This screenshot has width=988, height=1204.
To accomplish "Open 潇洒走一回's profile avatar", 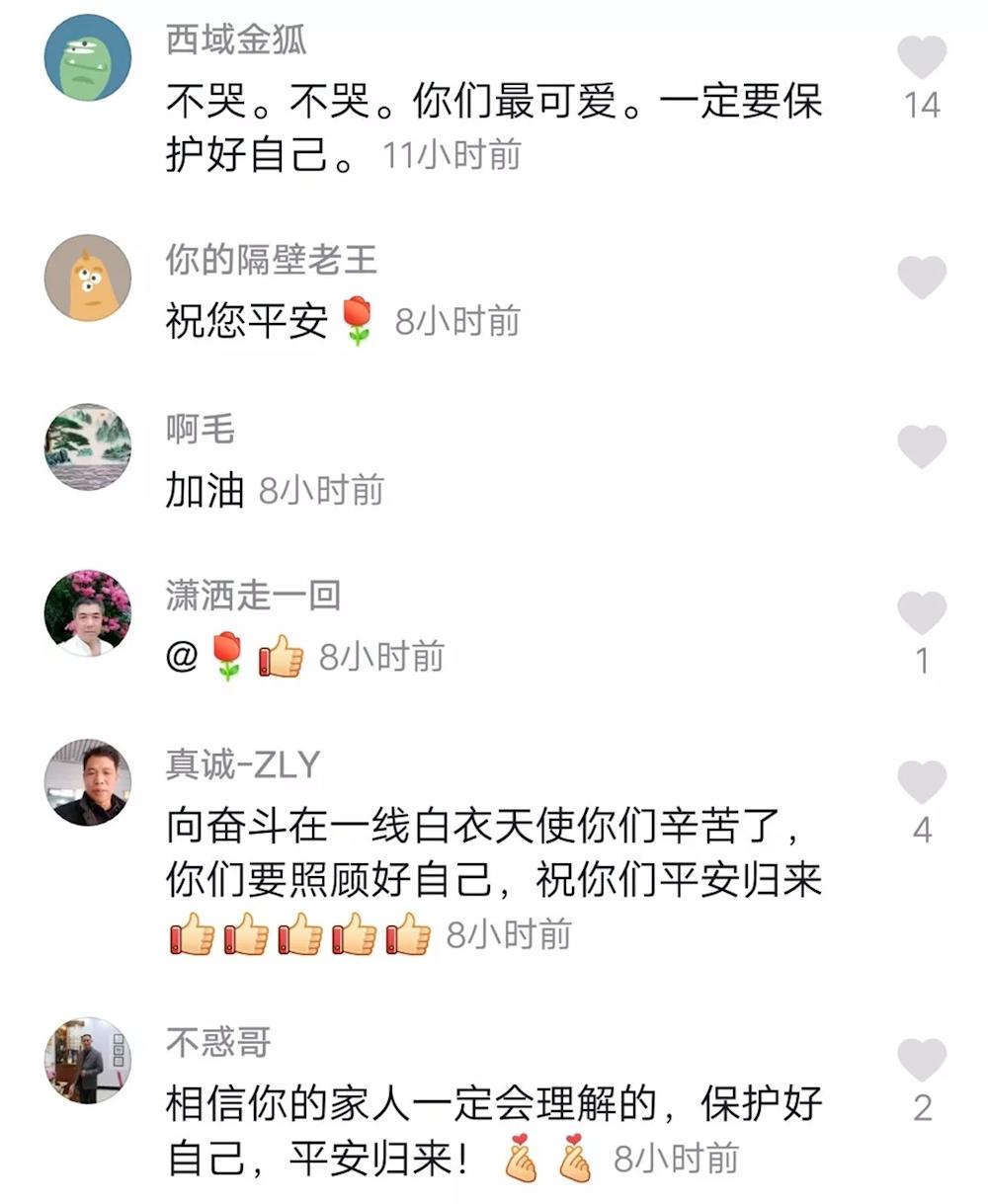I will click(88, 613).
